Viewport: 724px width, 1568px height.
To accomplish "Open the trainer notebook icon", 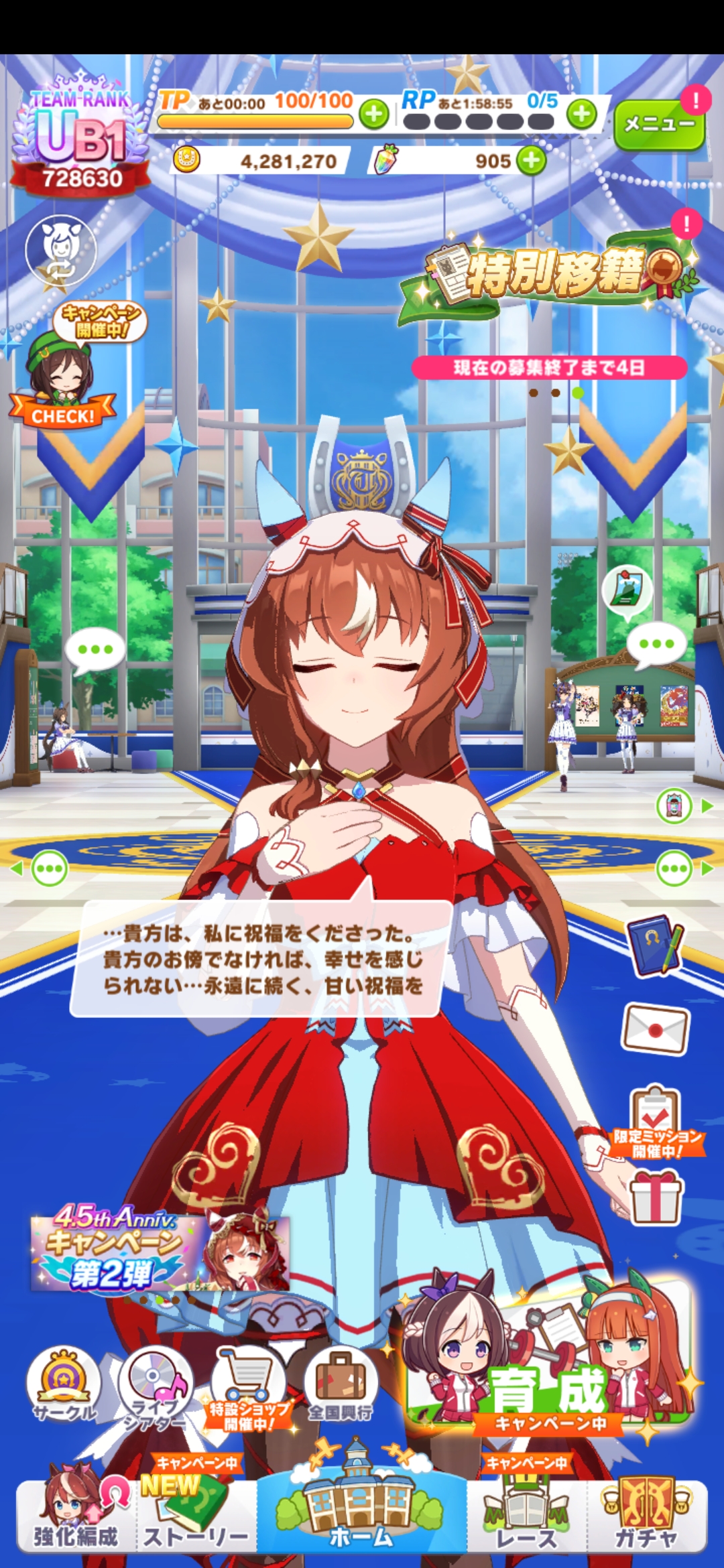I will (x=656, y=945).
